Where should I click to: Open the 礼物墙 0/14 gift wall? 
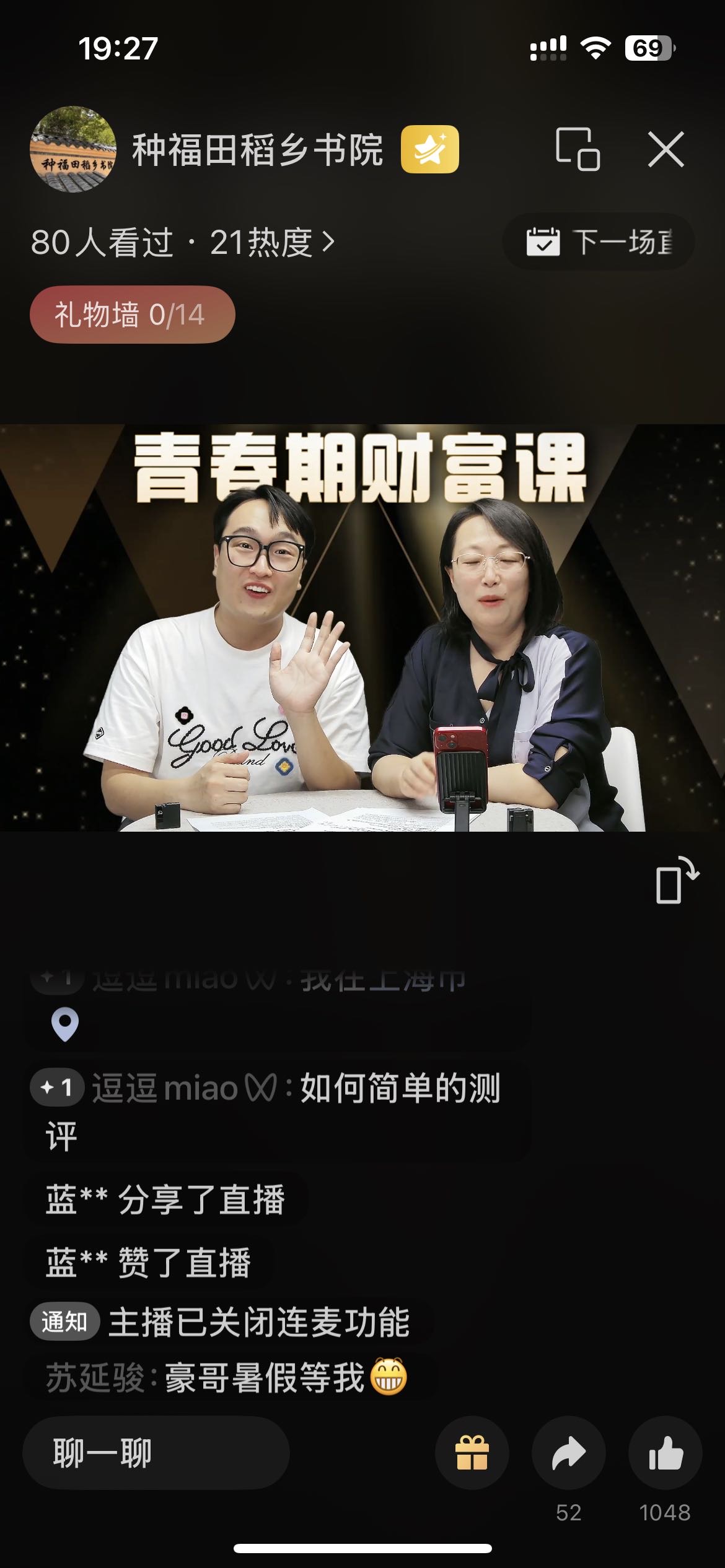coord(132,315)
